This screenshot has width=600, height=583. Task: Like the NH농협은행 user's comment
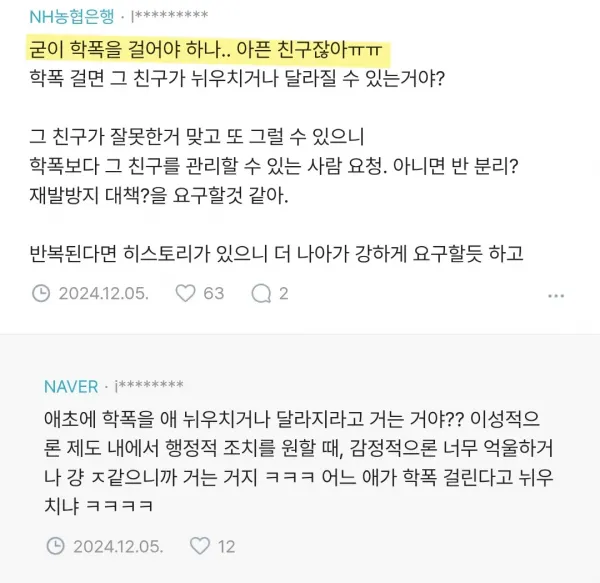[x=184, y=293]
